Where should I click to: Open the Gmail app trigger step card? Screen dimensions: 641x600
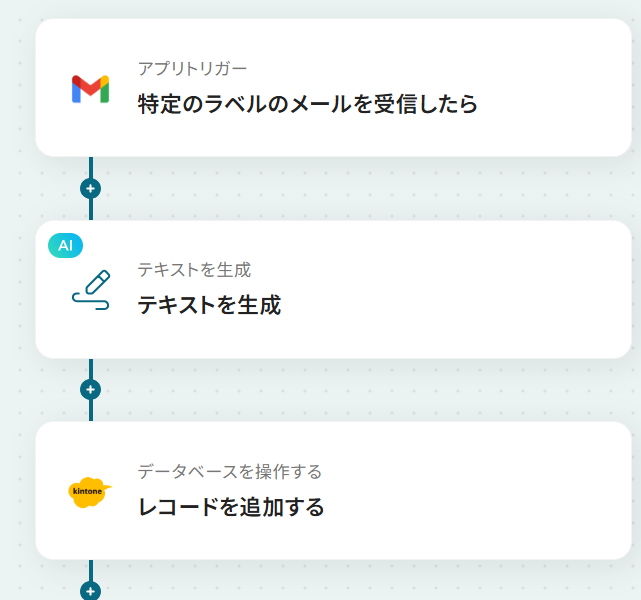click(x=333, y=88)
